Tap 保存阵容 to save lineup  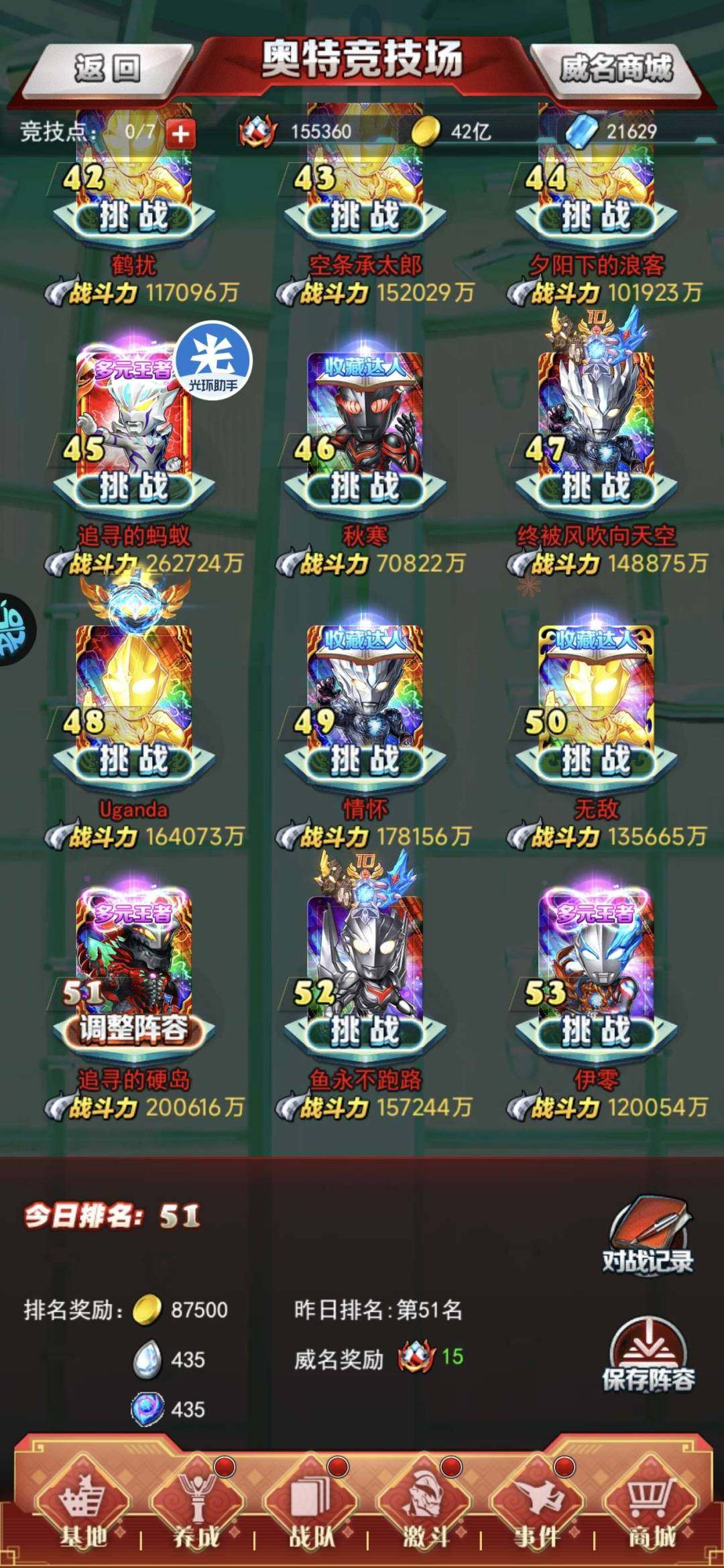point(648,1355)
